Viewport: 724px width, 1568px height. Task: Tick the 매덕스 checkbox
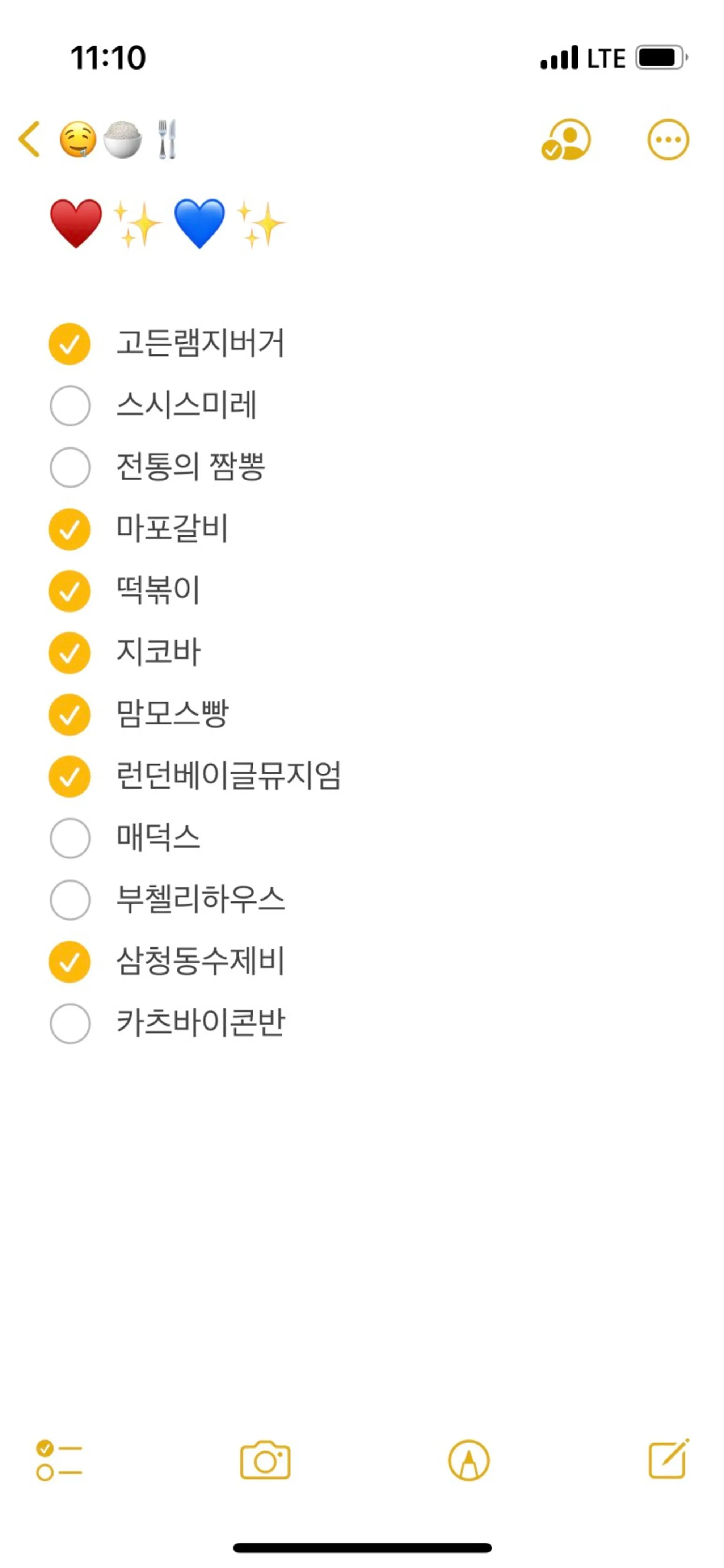point(70,838)
